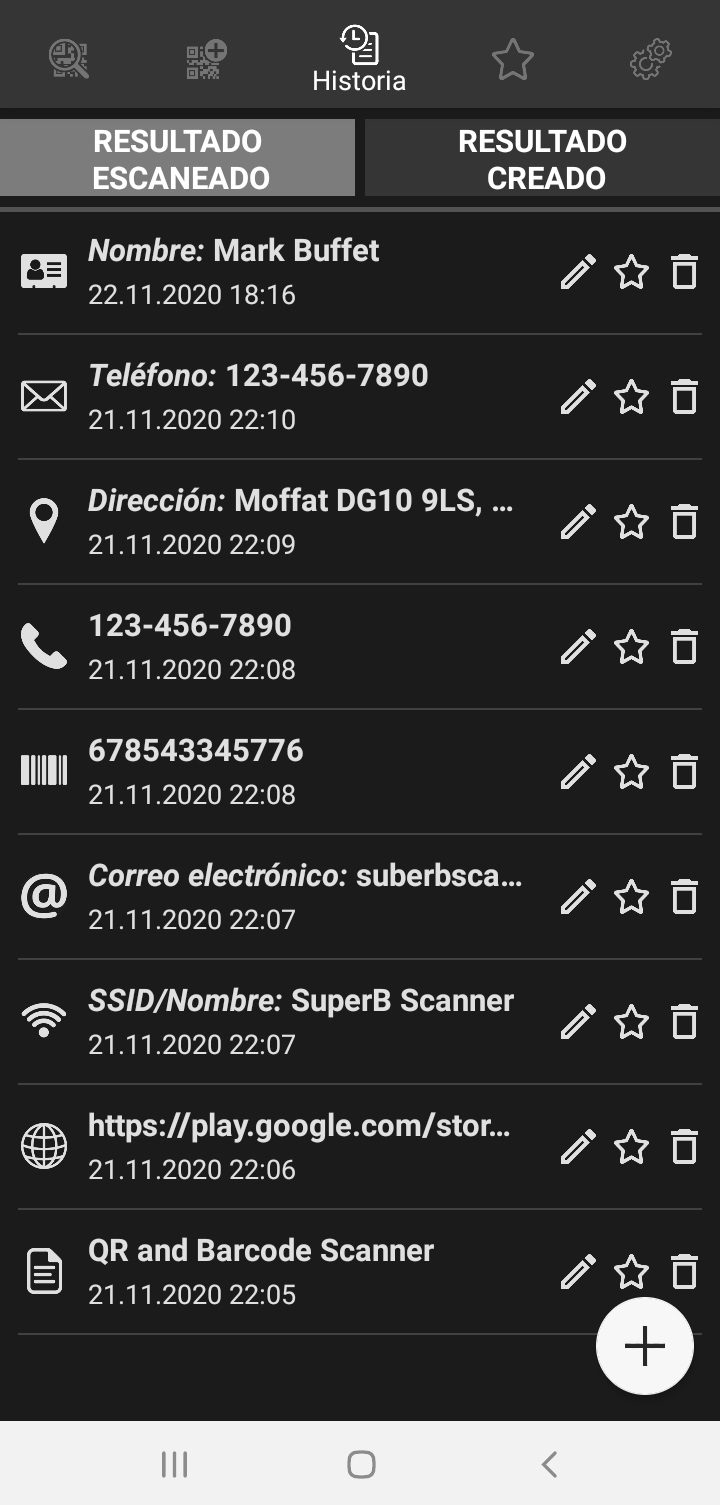The image size is (720, 1505).
Task: Delete the barcode 678543345776 entry
Action: tap(684, 772)
